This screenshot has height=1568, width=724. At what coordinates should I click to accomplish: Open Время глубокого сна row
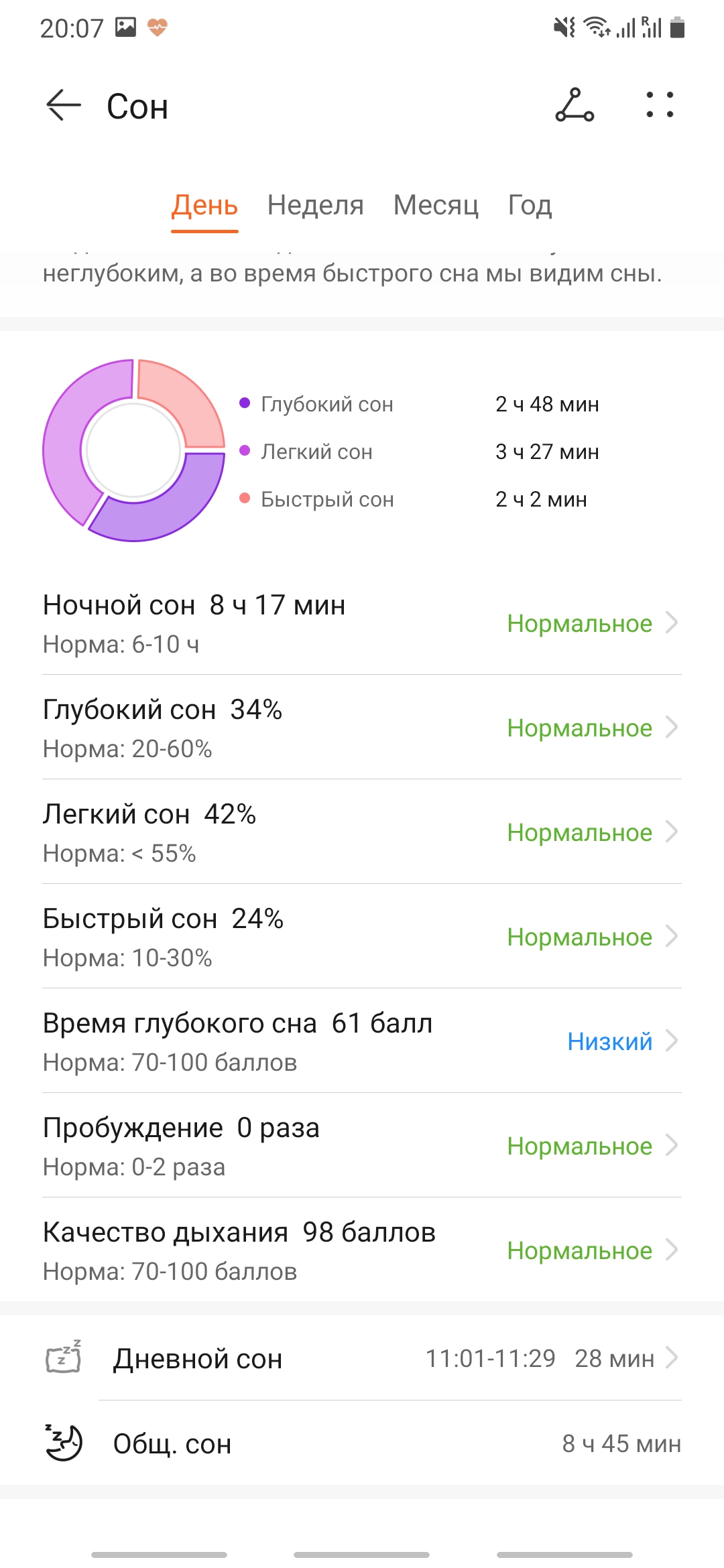362,1041
